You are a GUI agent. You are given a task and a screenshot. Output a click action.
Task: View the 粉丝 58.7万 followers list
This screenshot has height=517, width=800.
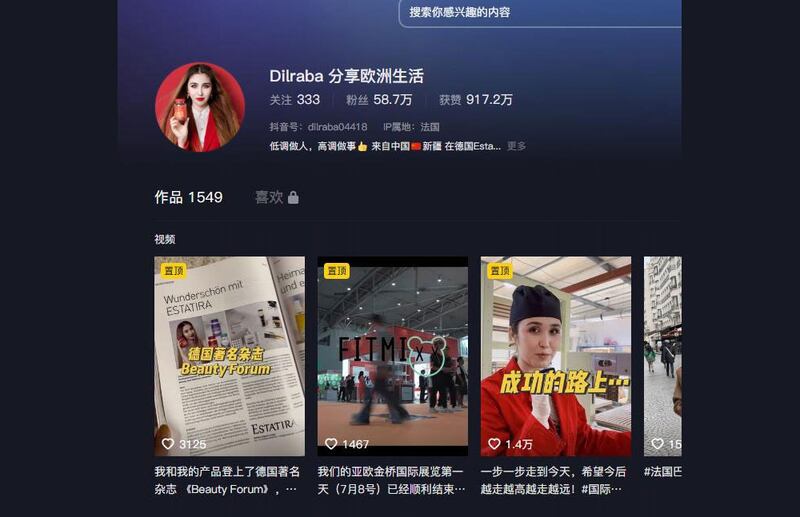coord(379,100)
